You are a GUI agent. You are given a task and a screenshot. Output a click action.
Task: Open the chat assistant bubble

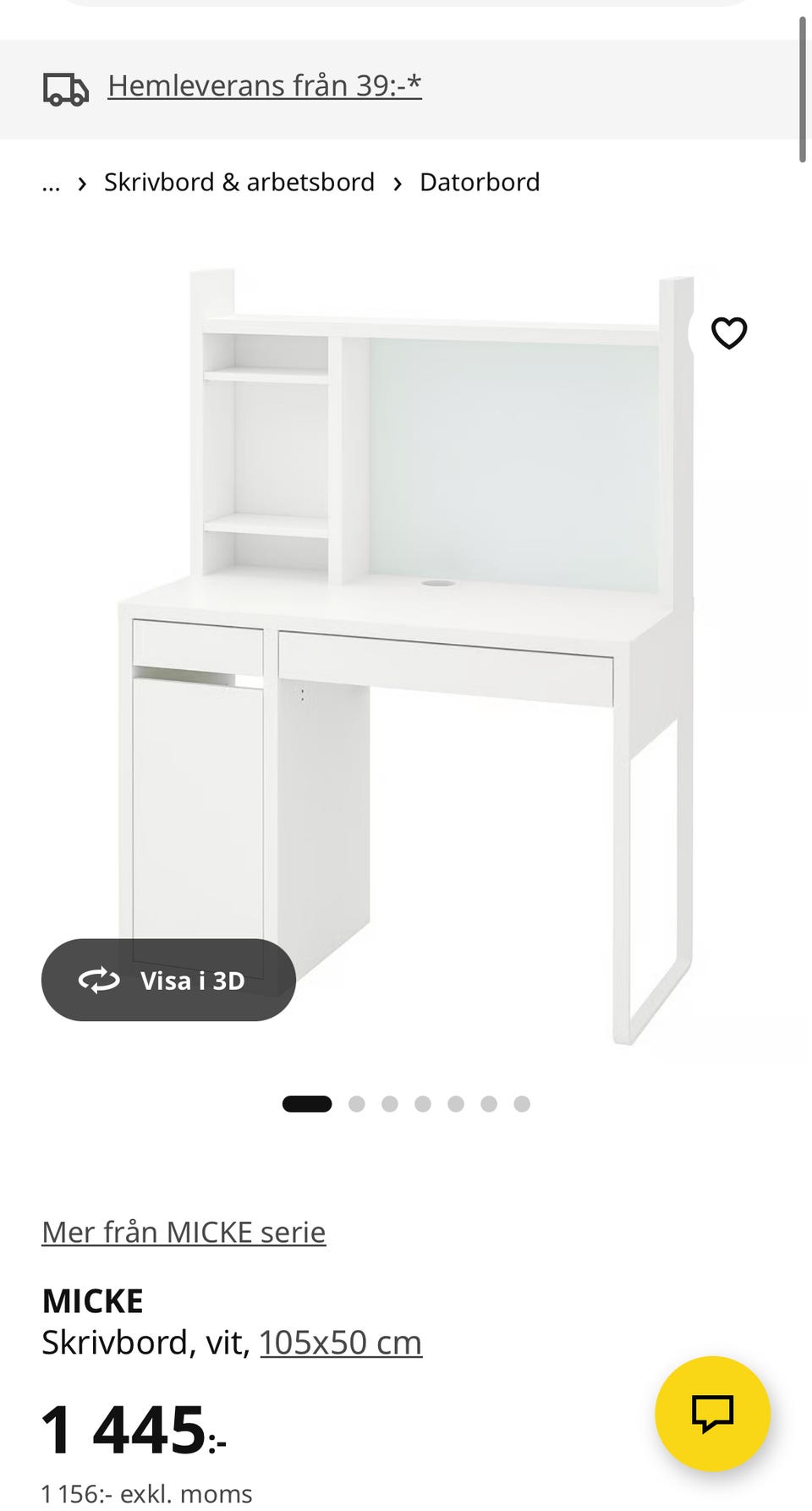pyautogui.click(x=713, y=1415)
